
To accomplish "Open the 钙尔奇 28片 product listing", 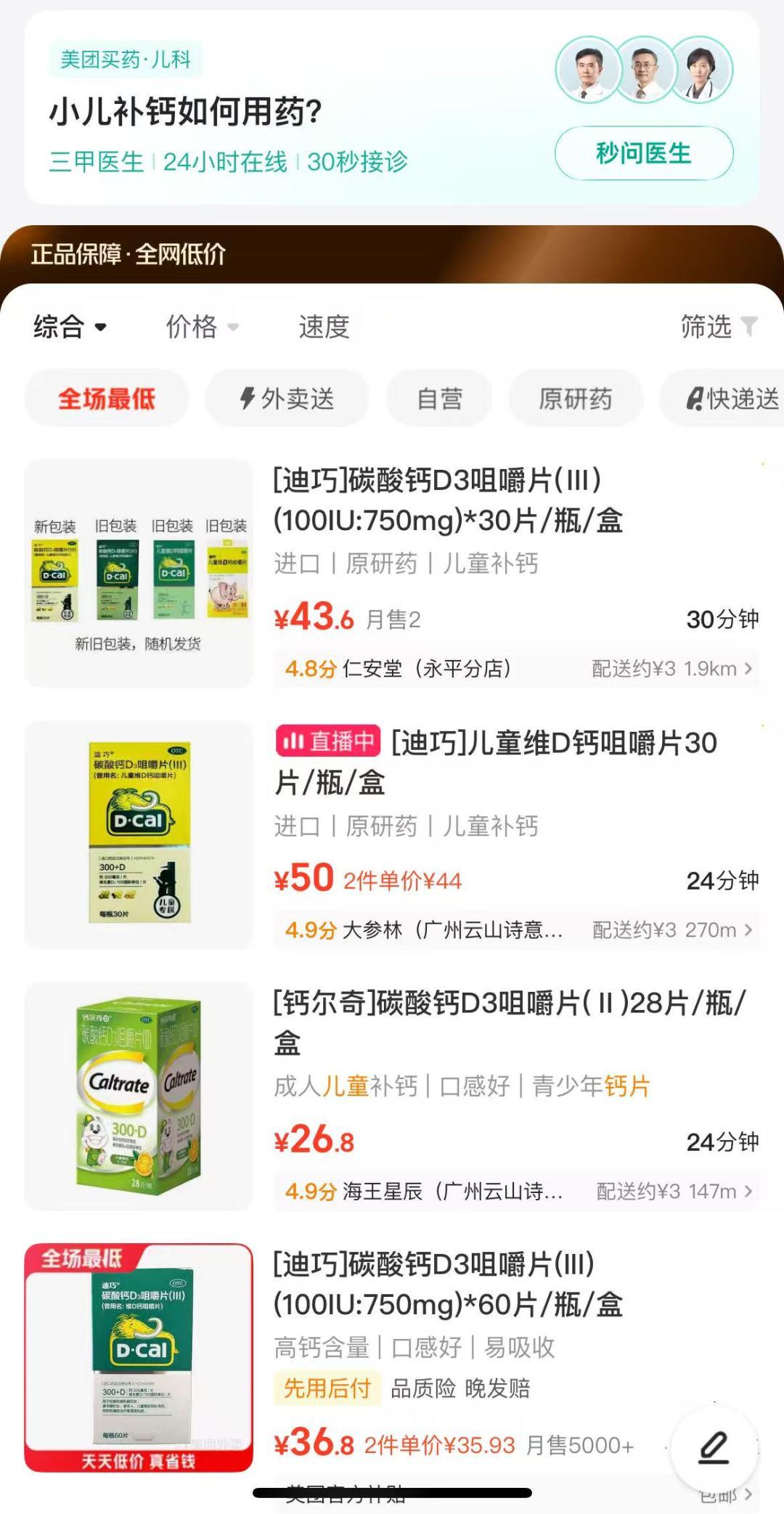I will (508, 1022).
